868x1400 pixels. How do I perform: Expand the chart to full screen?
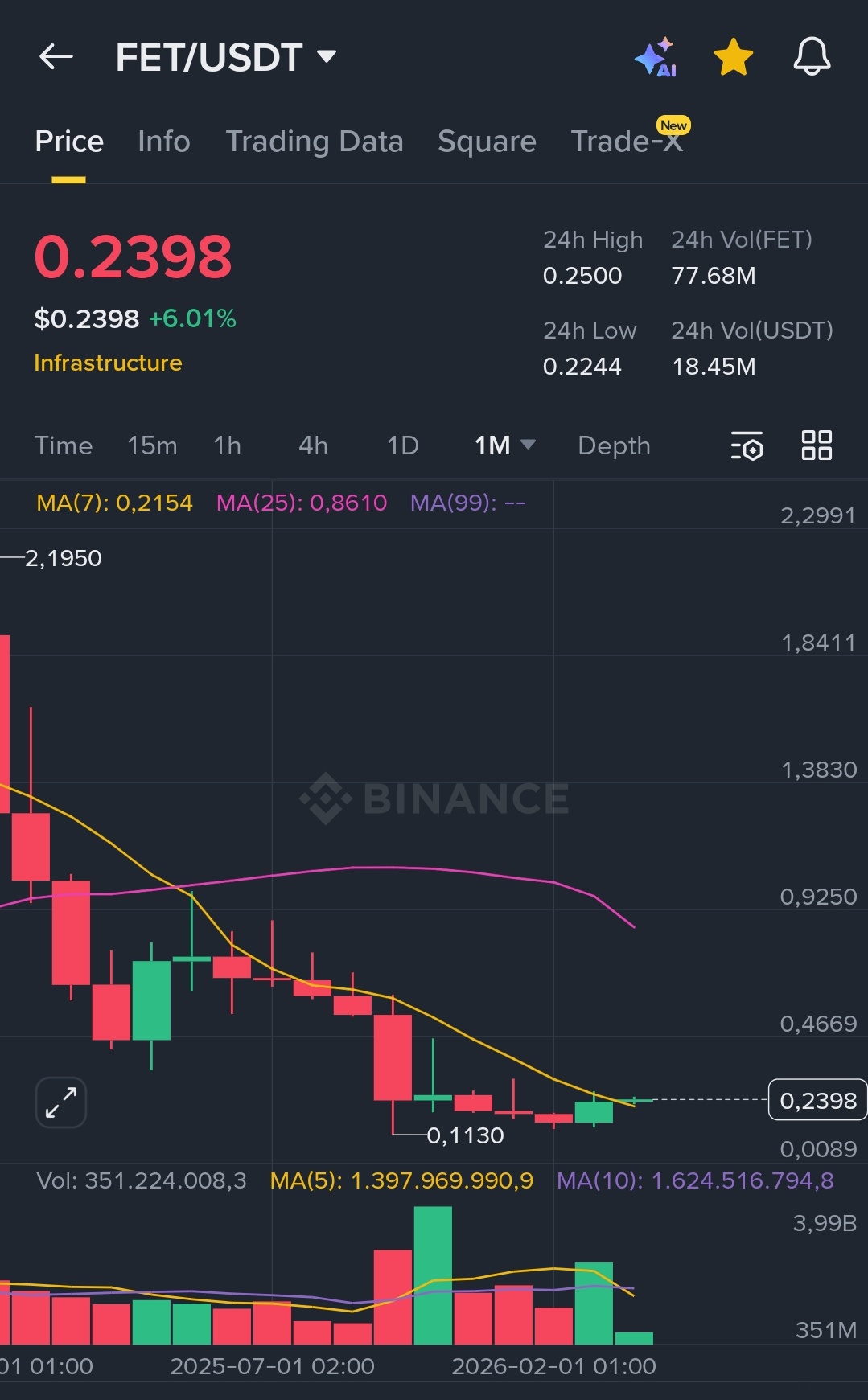pos(61,1102)
